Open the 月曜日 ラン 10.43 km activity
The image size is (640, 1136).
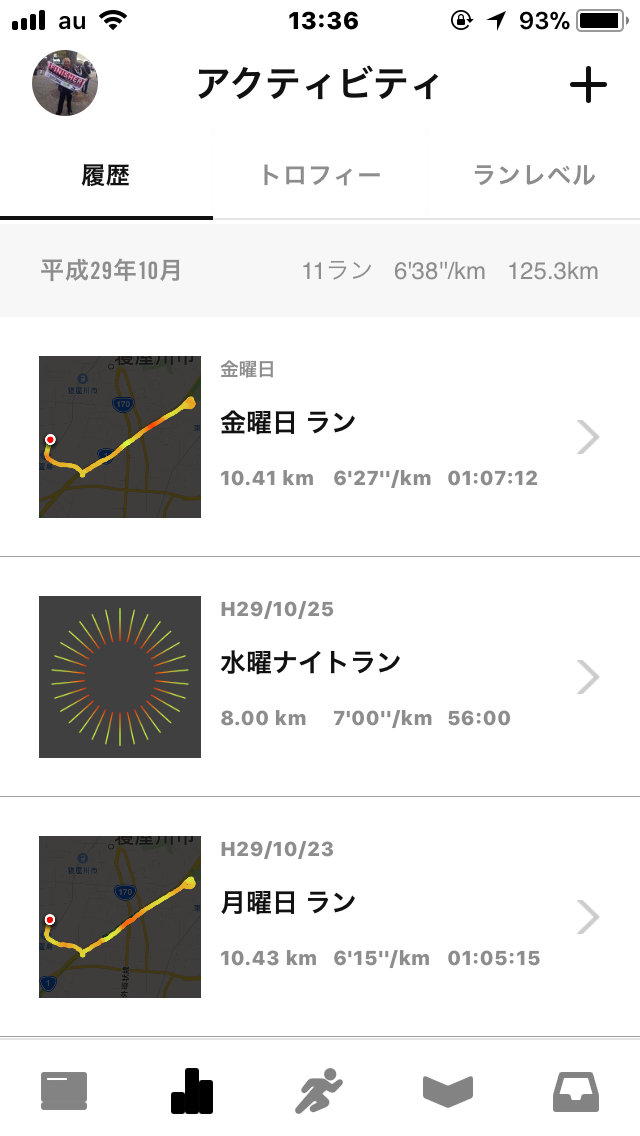tap(320, 916)
